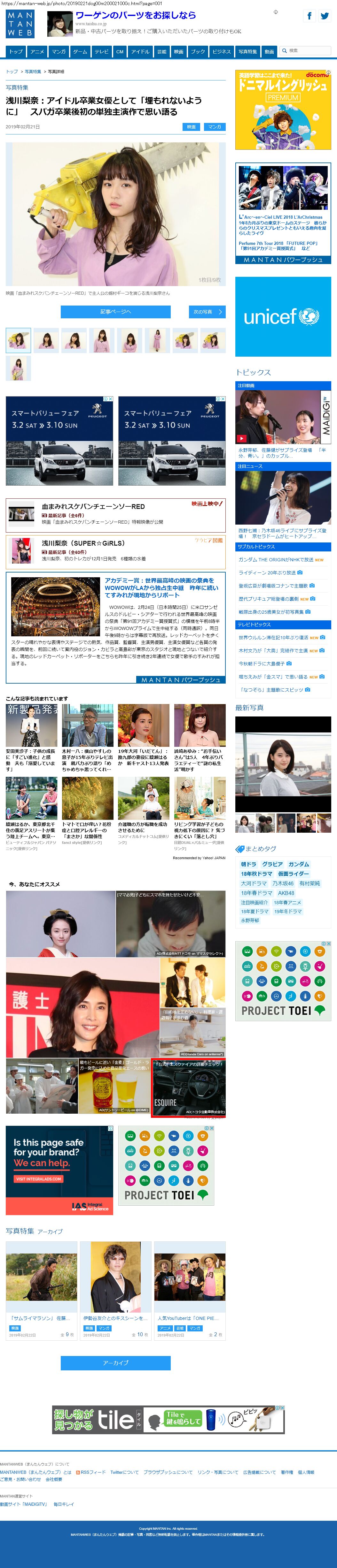
Task: Open the マンガ tag under the headline
Action: point(215,127)
